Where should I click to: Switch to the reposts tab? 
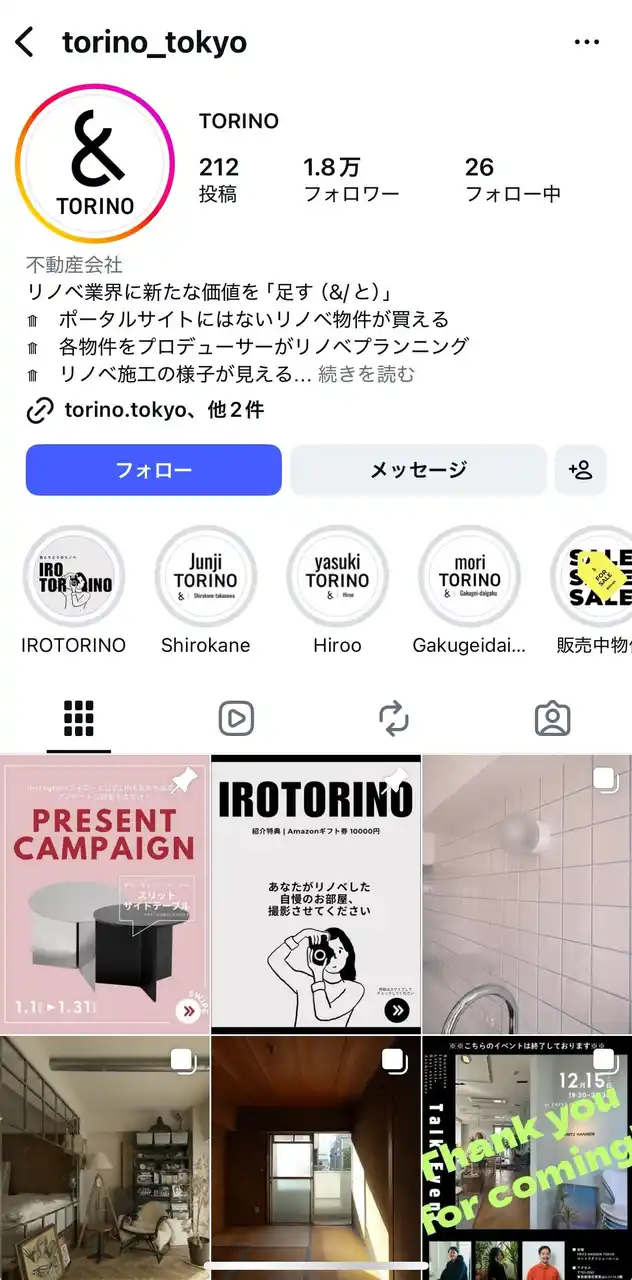[x=394, y=718]
